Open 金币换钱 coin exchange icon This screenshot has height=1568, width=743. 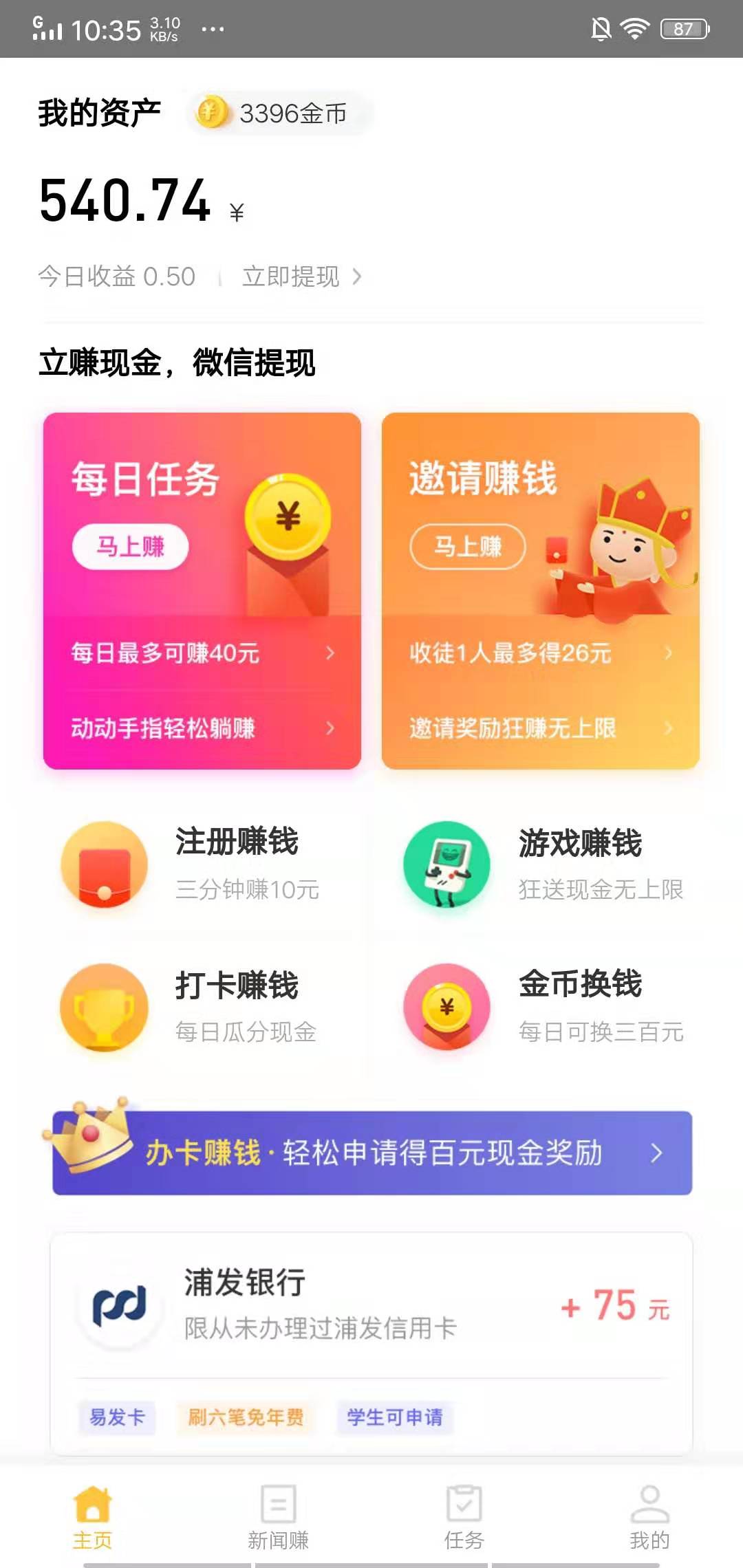point(446,1007)
